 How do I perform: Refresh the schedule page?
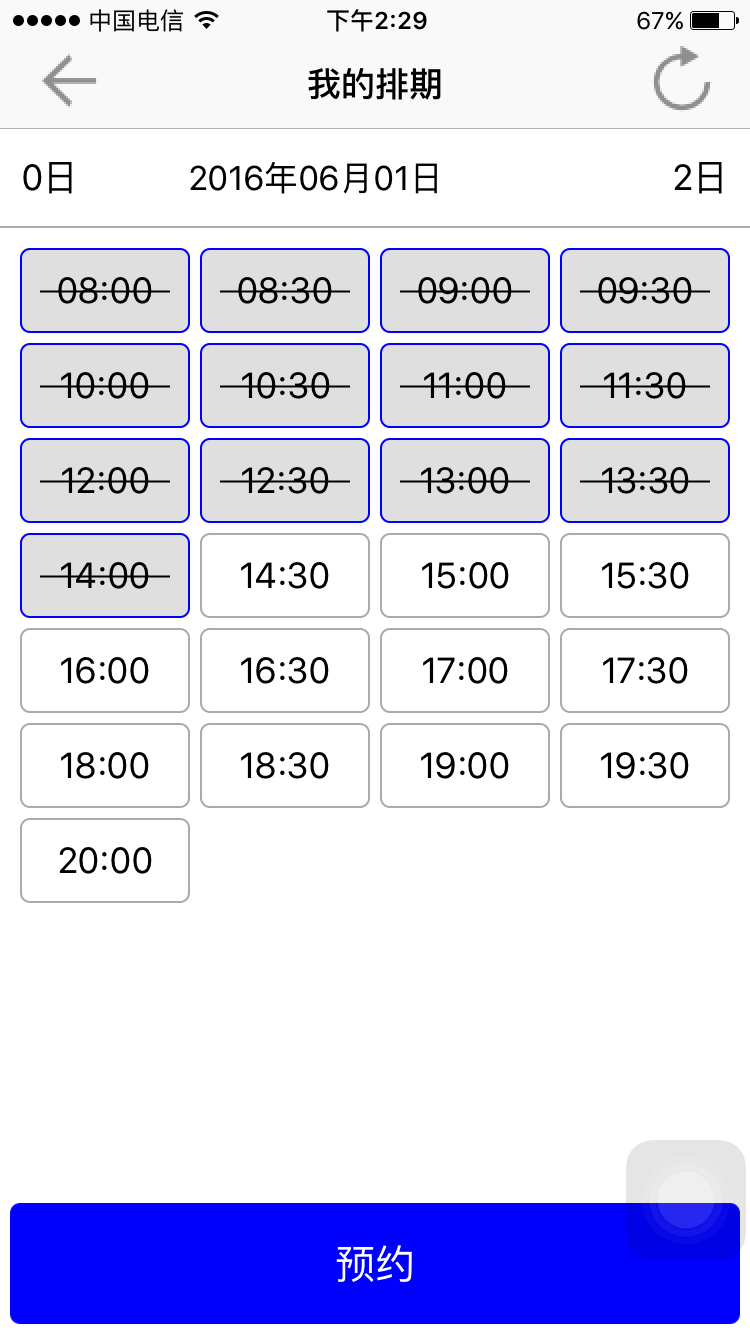point(682,79)
